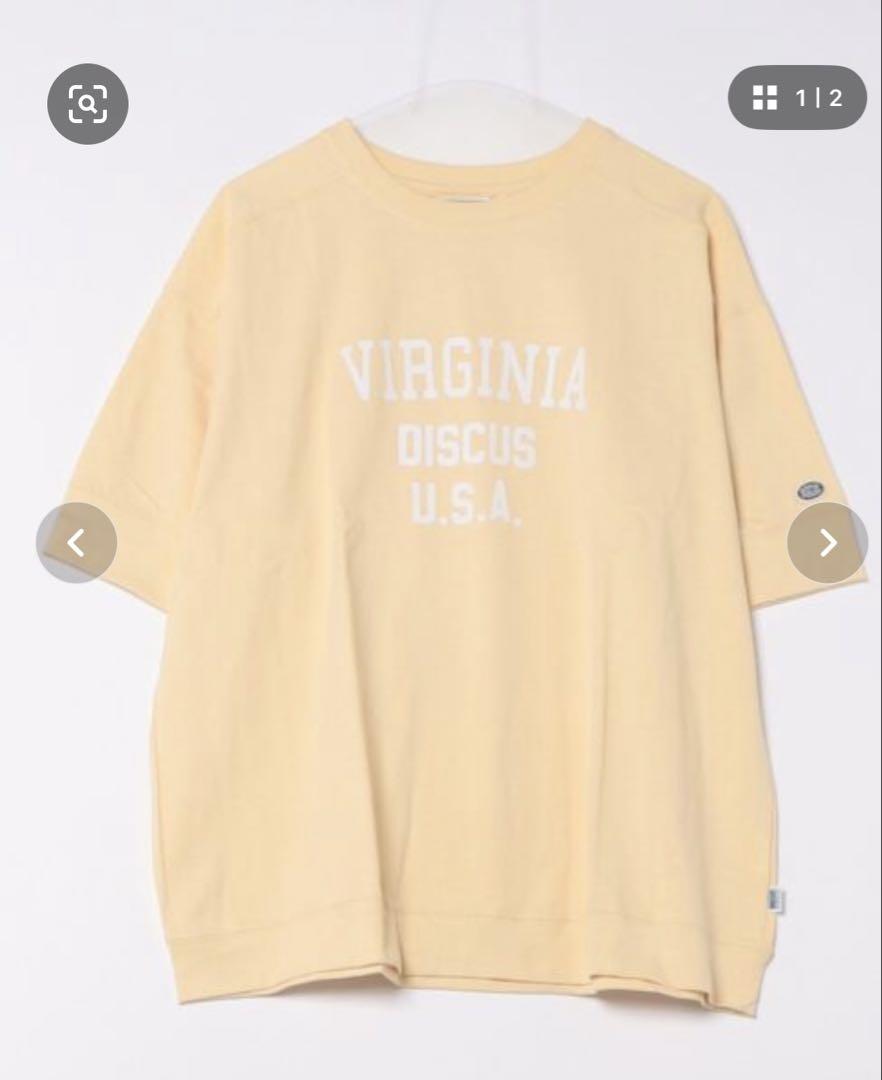This screenshot has width=882, height=1080.
Task: Go back to the previous product image
Action: tap(76, 543)
